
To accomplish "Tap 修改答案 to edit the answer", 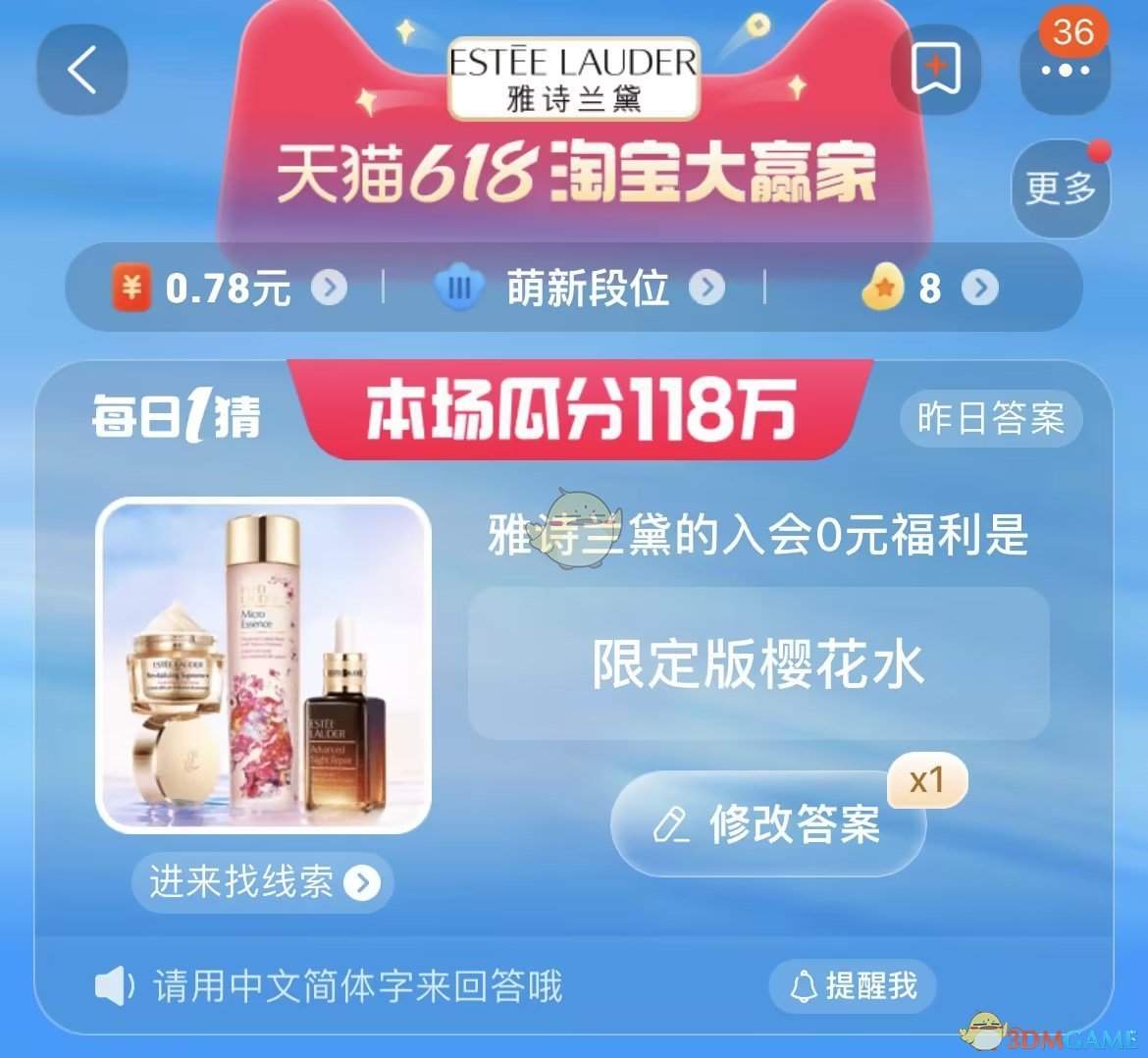I will coord(768,824).
